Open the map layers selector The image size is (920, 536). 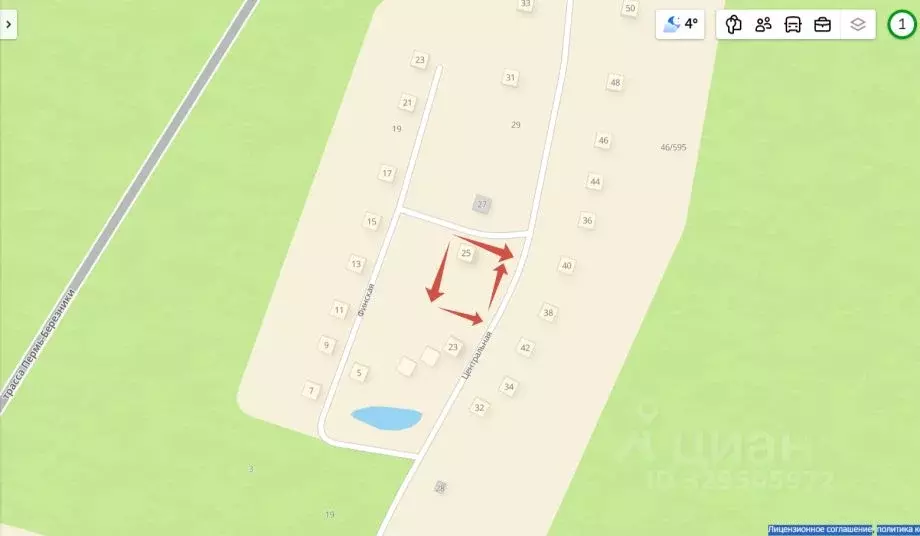858,24
